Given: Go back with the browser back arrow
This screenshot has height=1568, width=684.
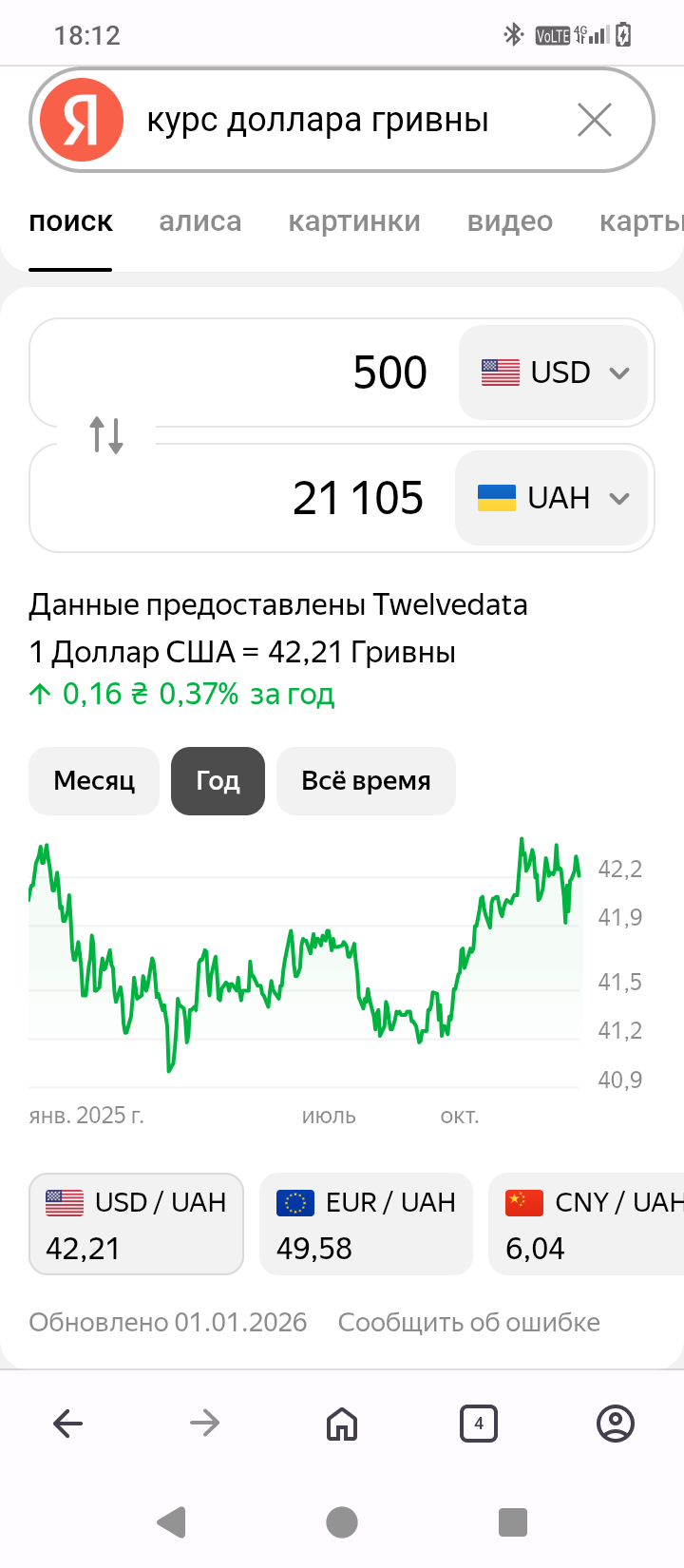Looking at the screenshot, I should click(68, 1423).
